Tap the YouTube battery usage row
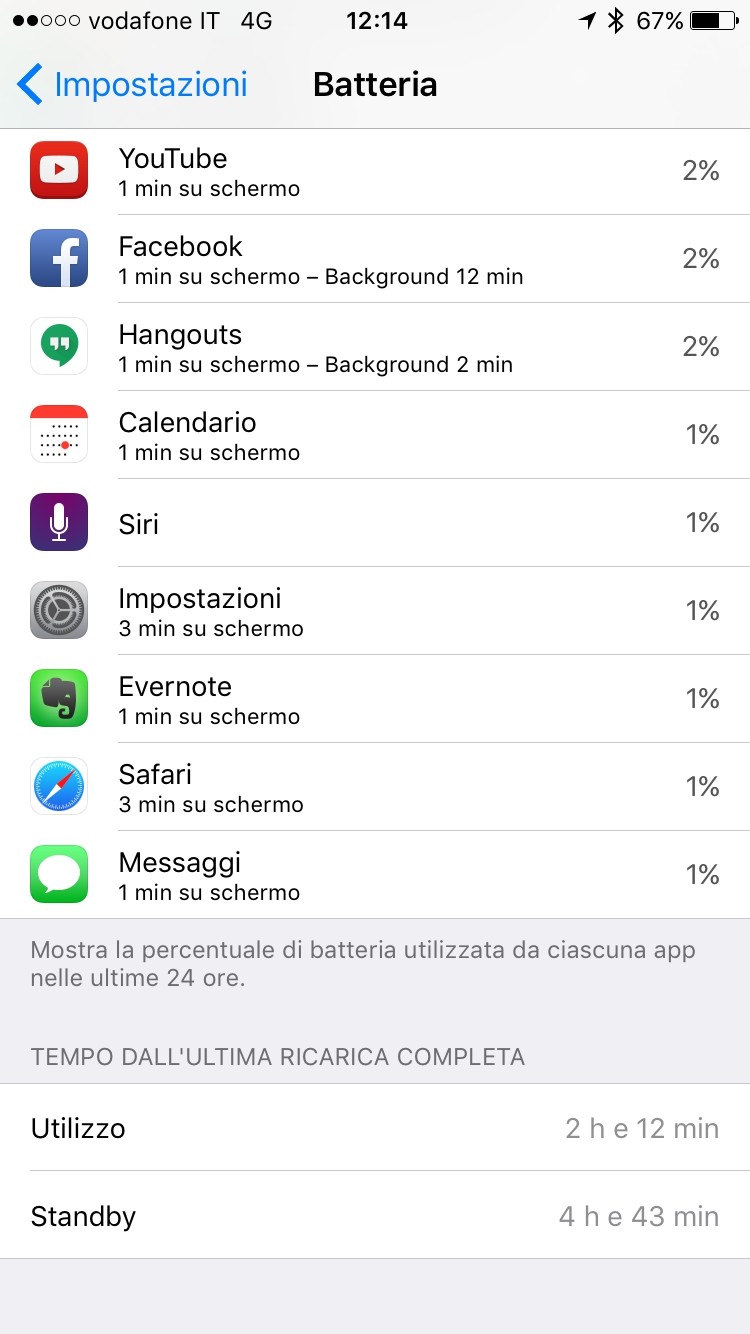This screenshot has width=750, height=1334. 375,172
